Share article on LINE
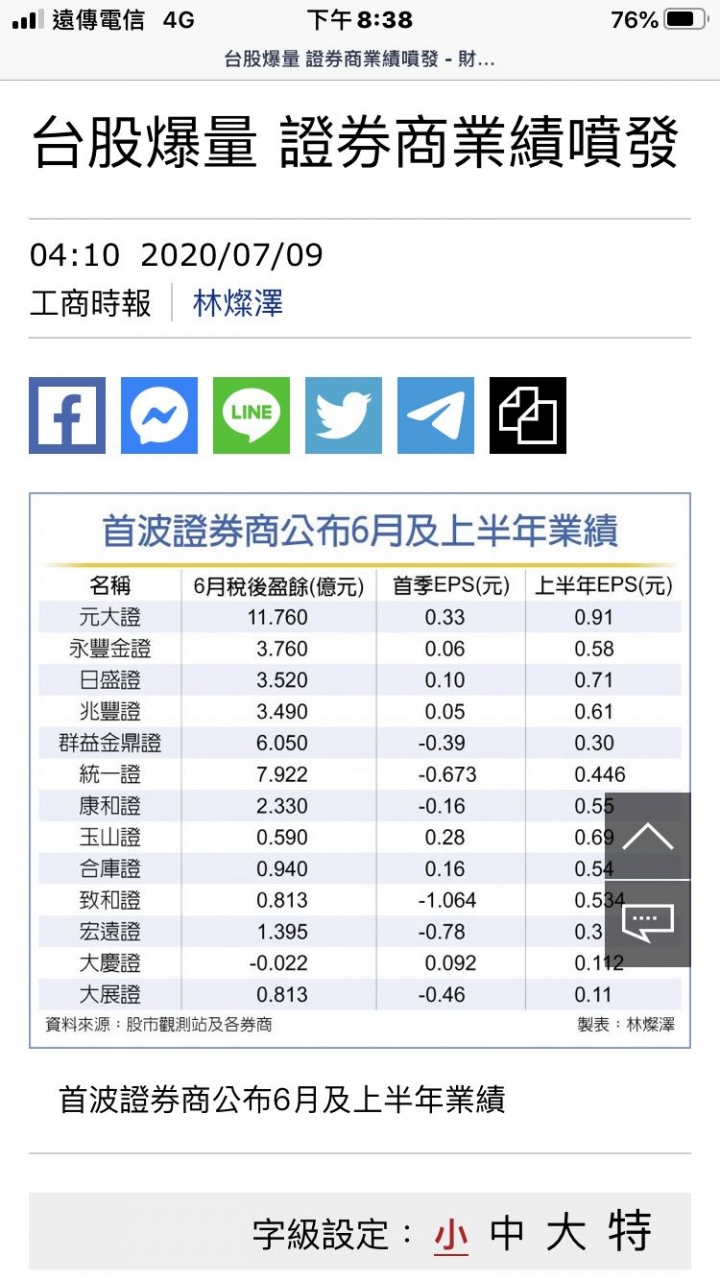 pyautogui.click(x=251, y=415)
